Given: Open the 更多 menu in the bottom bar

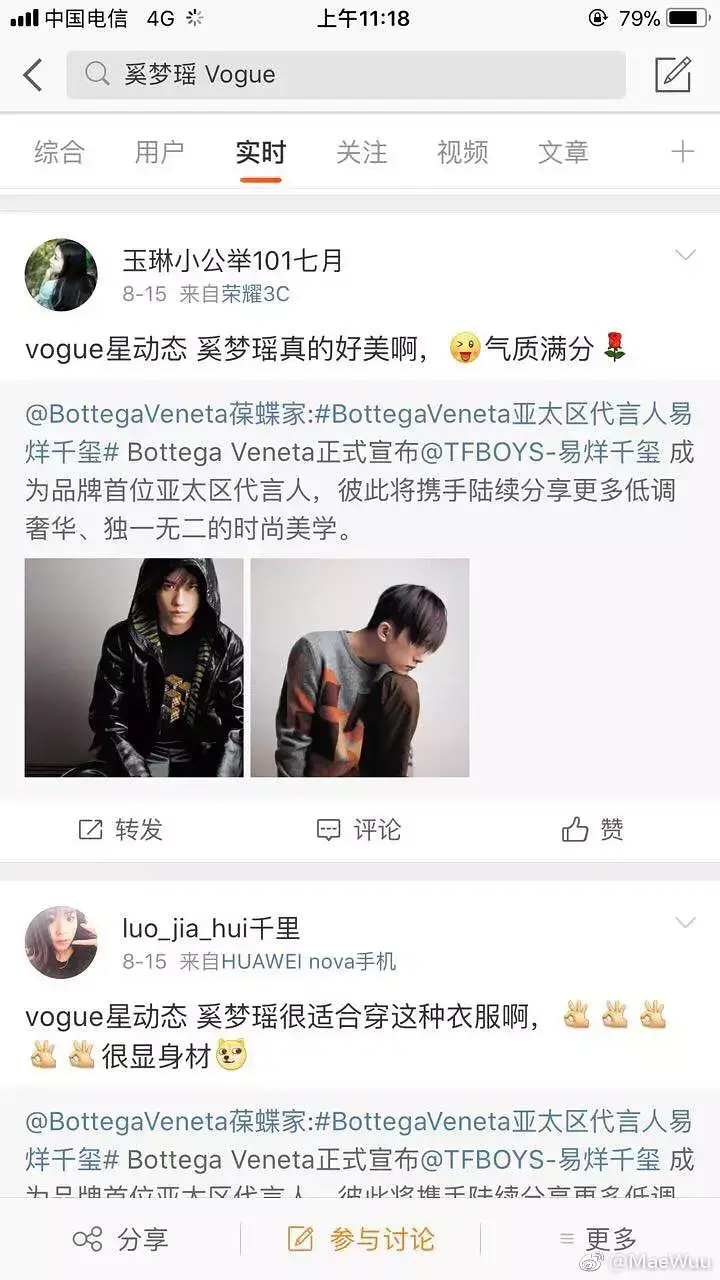Looking at the screenshot, I should click(598, 1240).
